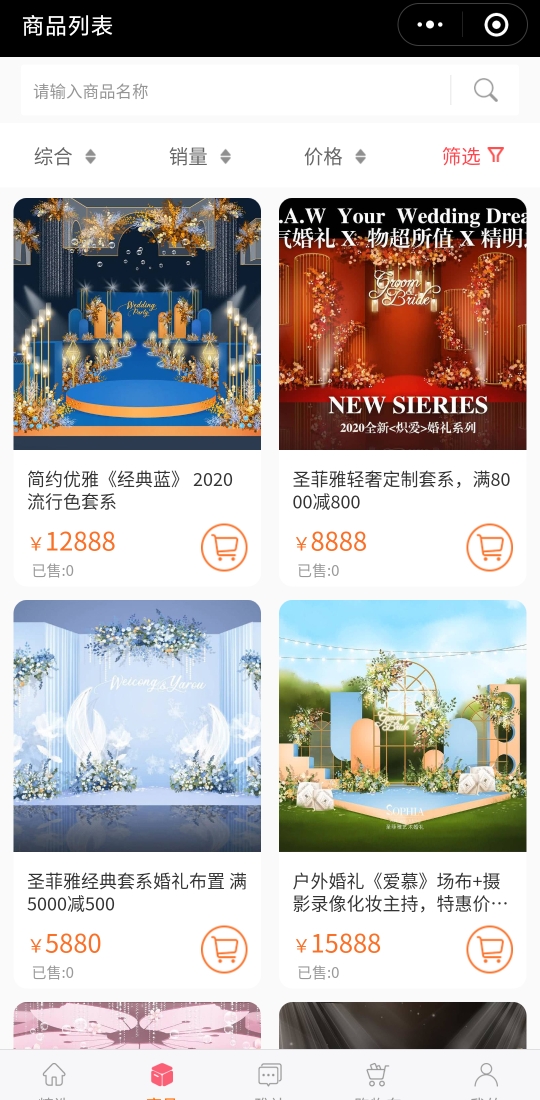
Task: Add the ¥15888 户外婚礼 package to cart
Action: 490,948
